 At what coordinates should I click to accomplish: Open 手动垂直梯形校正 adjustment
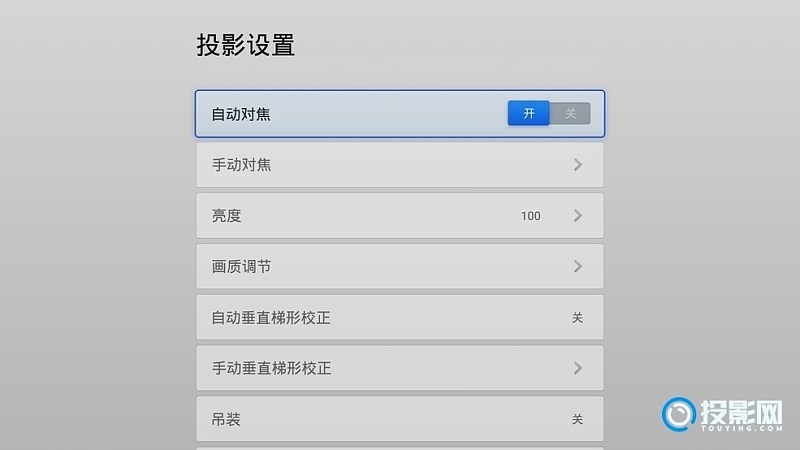tap(399, 369)
